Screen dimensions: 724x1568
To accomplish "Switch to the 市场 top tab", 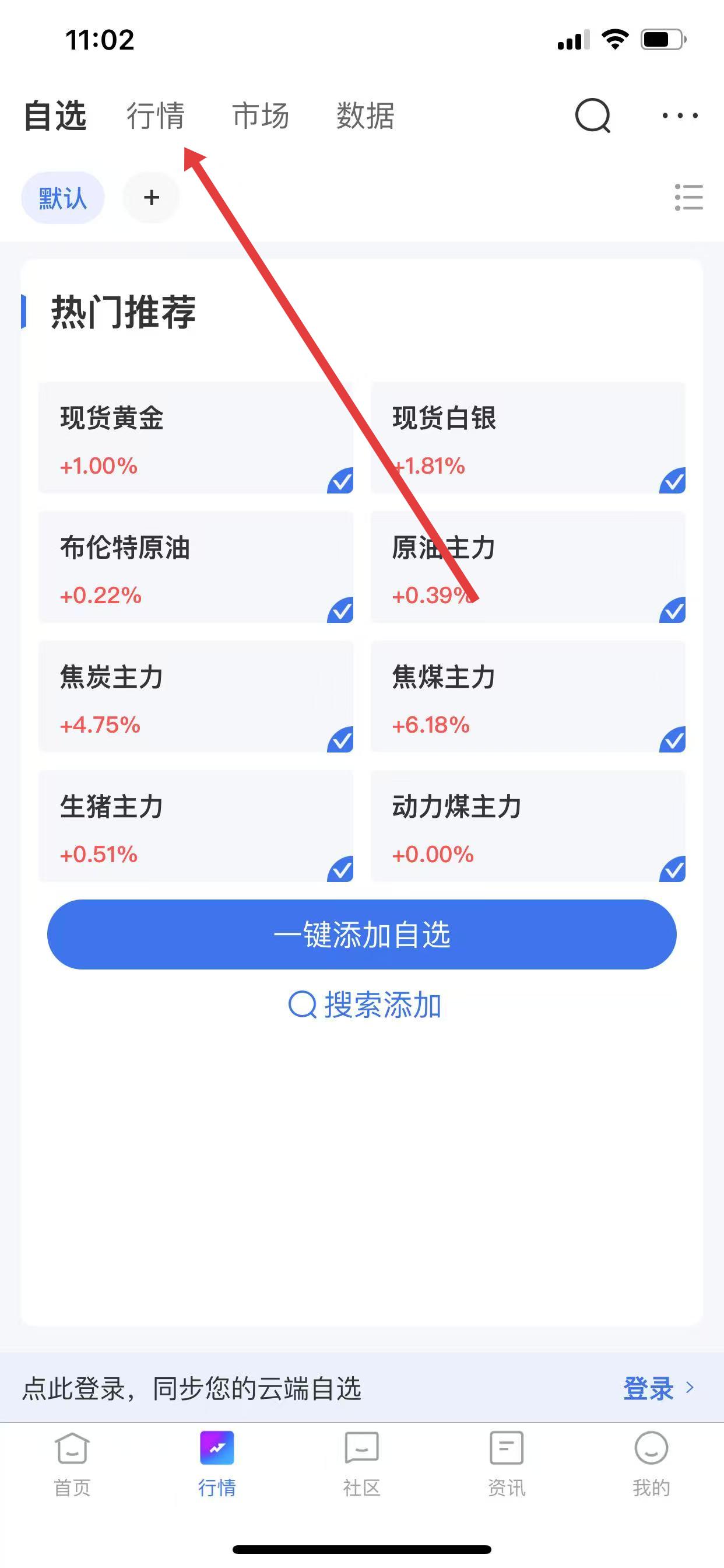I will pyautogui.click(x=261, y=116).
